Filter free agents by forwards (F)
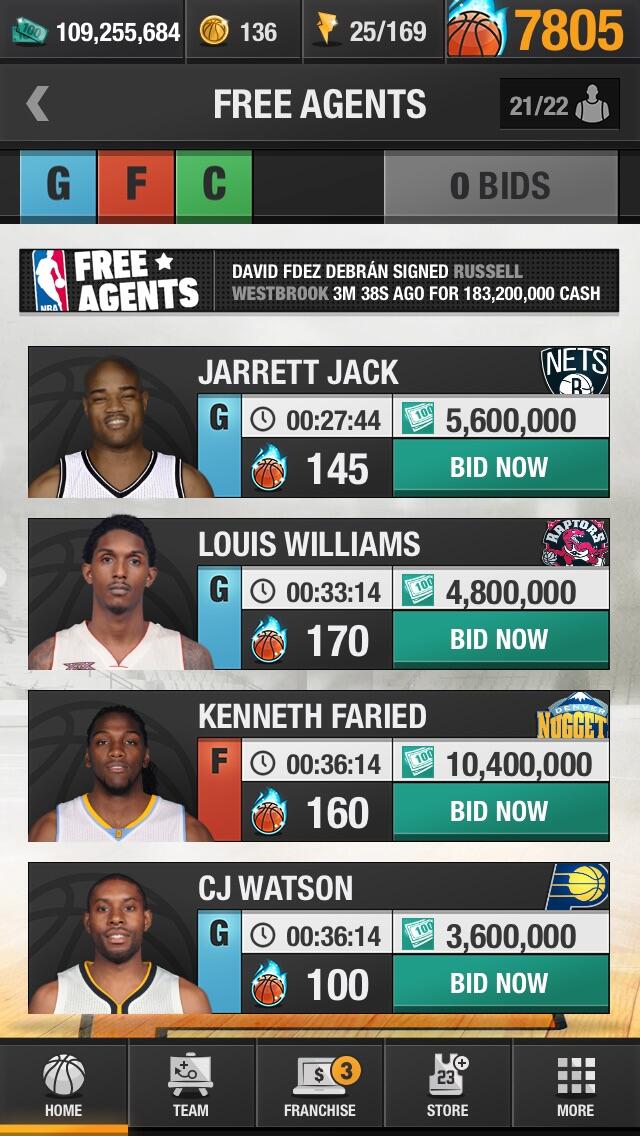Screen dimensions: 640x1136 pos(136,185)
